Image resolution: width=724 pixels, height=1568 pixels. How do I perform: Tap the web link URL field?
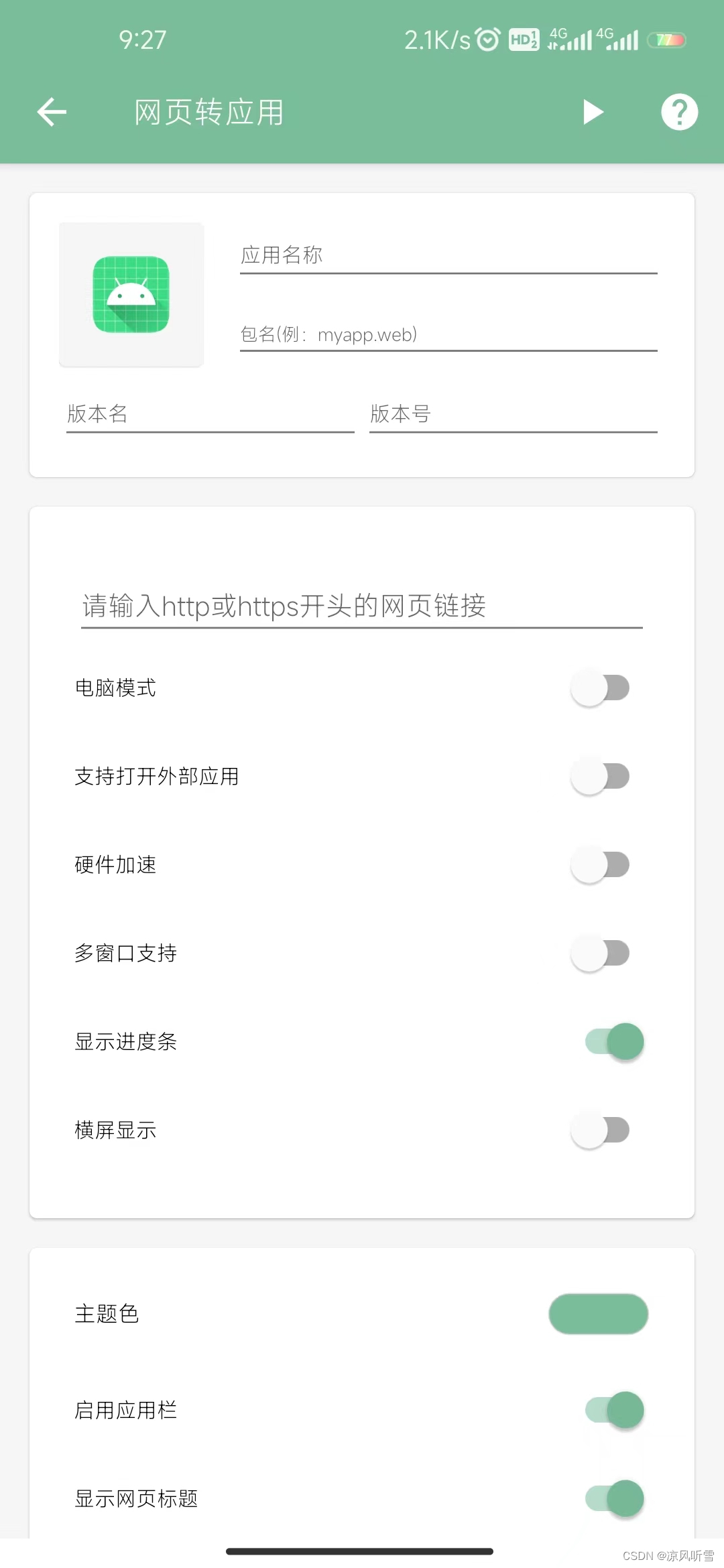point(361,606)
